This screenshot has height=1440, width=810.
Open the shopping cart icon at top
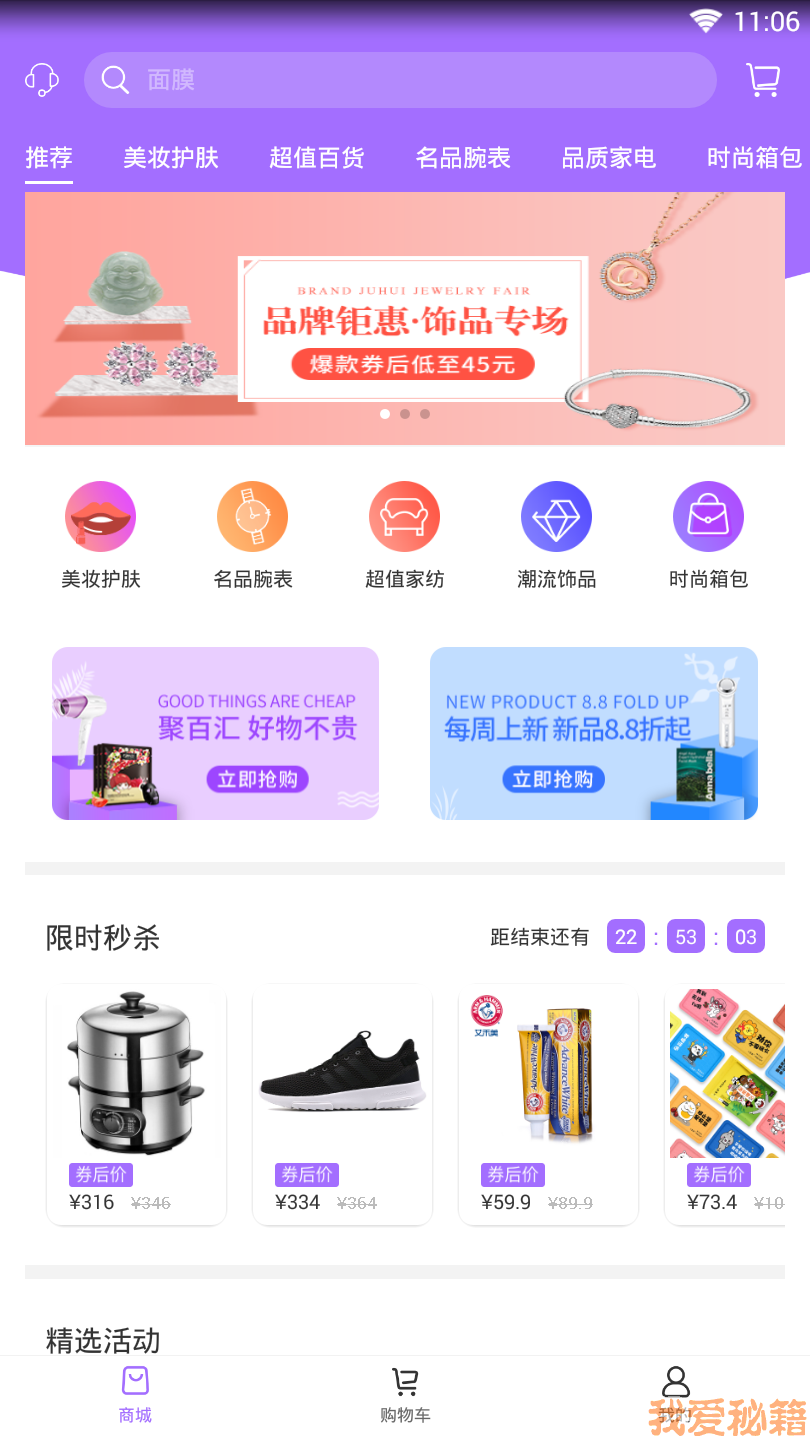pos(763,80)
